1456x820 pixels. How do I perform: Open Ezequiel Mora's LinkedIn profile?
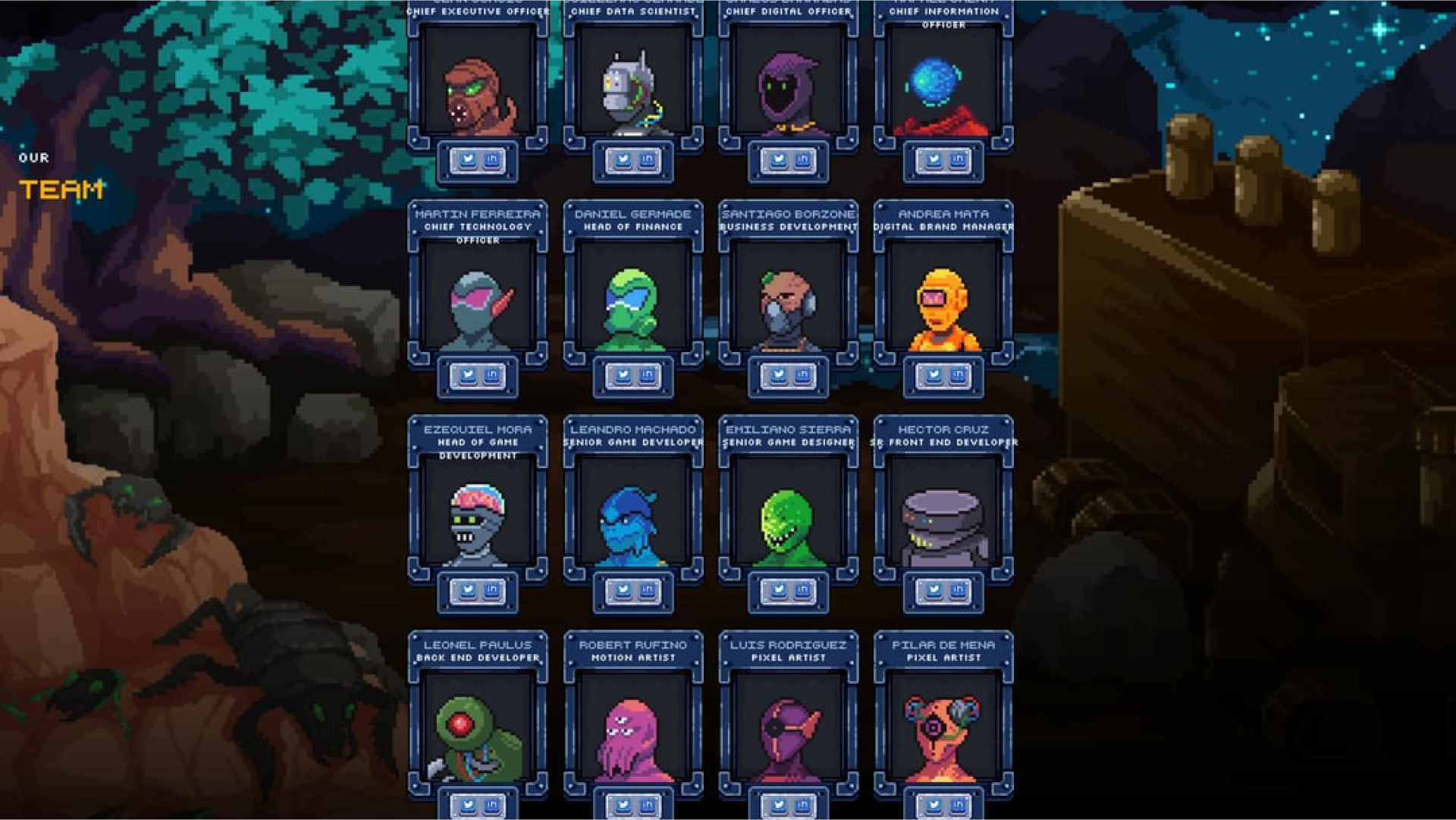[x=491, y=589]
